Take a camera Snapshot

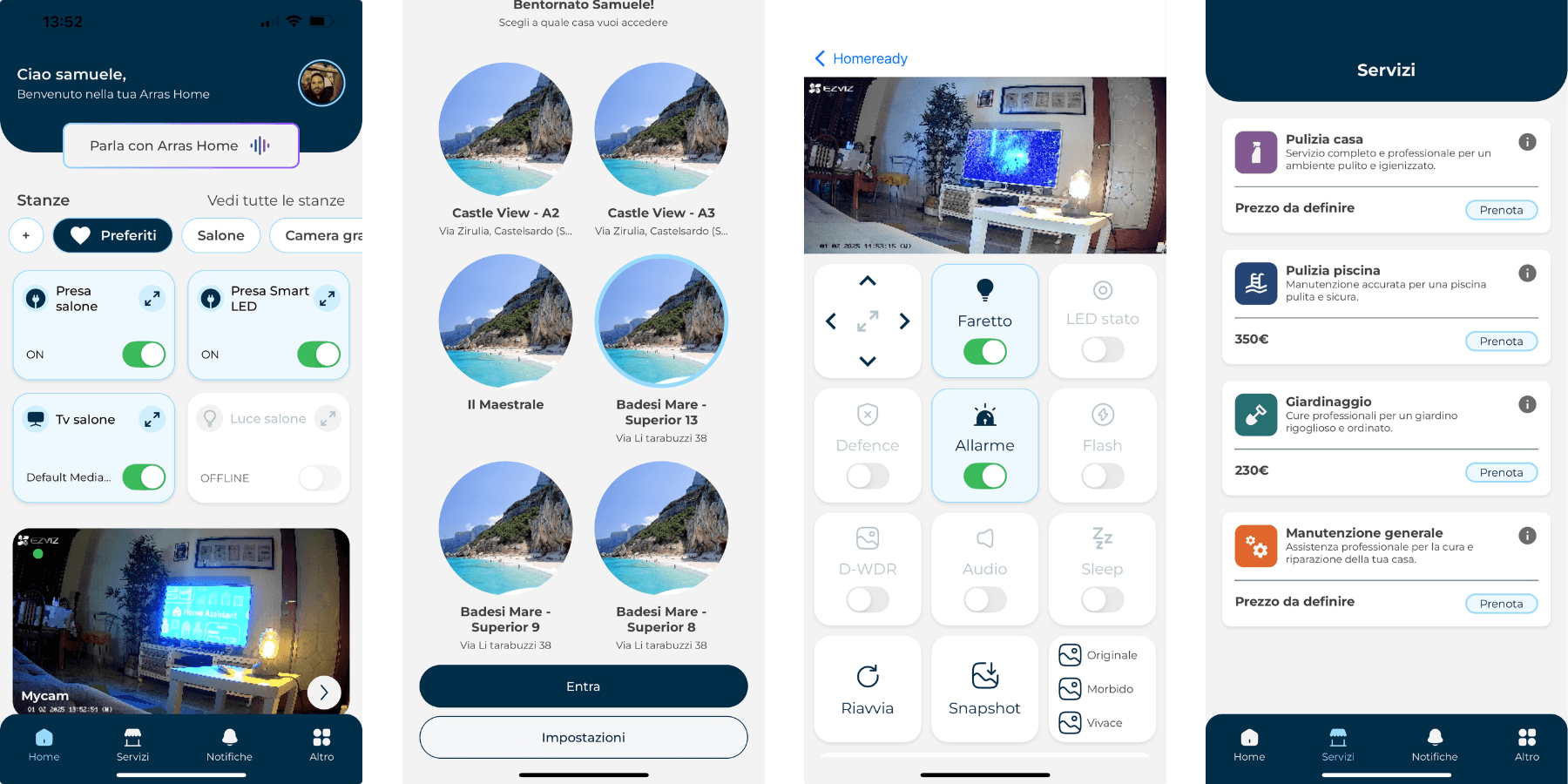click(x=984, y=688)
